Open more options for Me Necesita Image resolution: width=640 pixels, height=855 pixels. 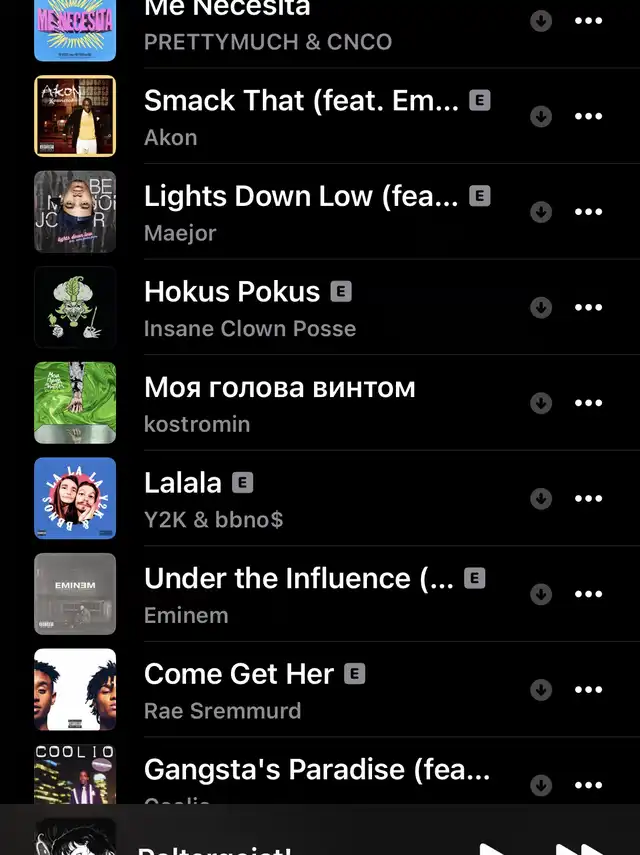click(589, 21)
